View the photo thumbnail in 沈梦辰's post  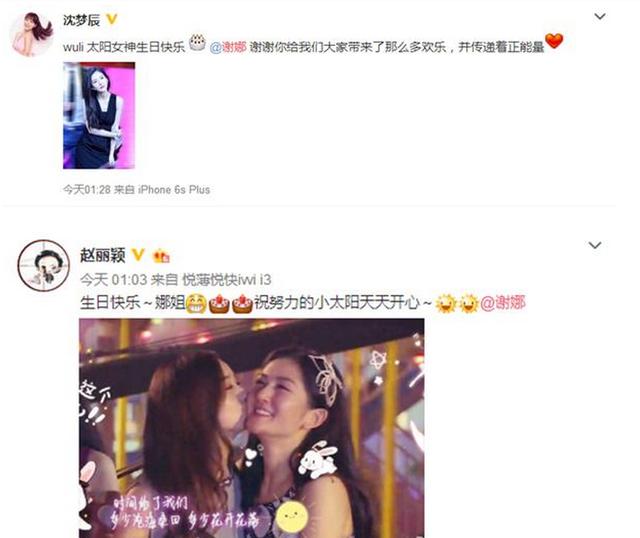99,115
